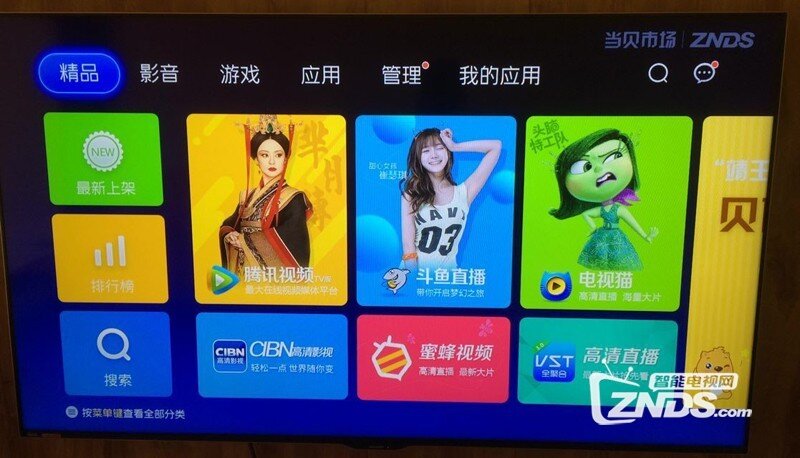
Task: Select the 精品 tab
Action: point(79,73)
